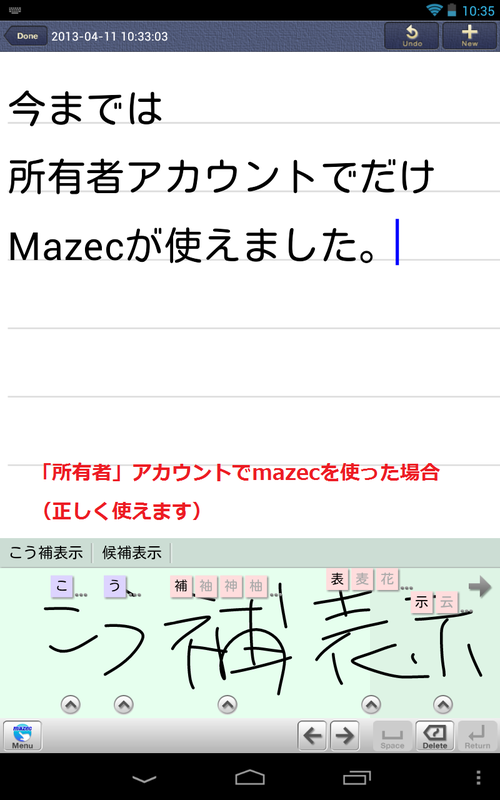Hit the Delete key
The width and height of the screenshot is (500, 800).
[x=435, y=735]
